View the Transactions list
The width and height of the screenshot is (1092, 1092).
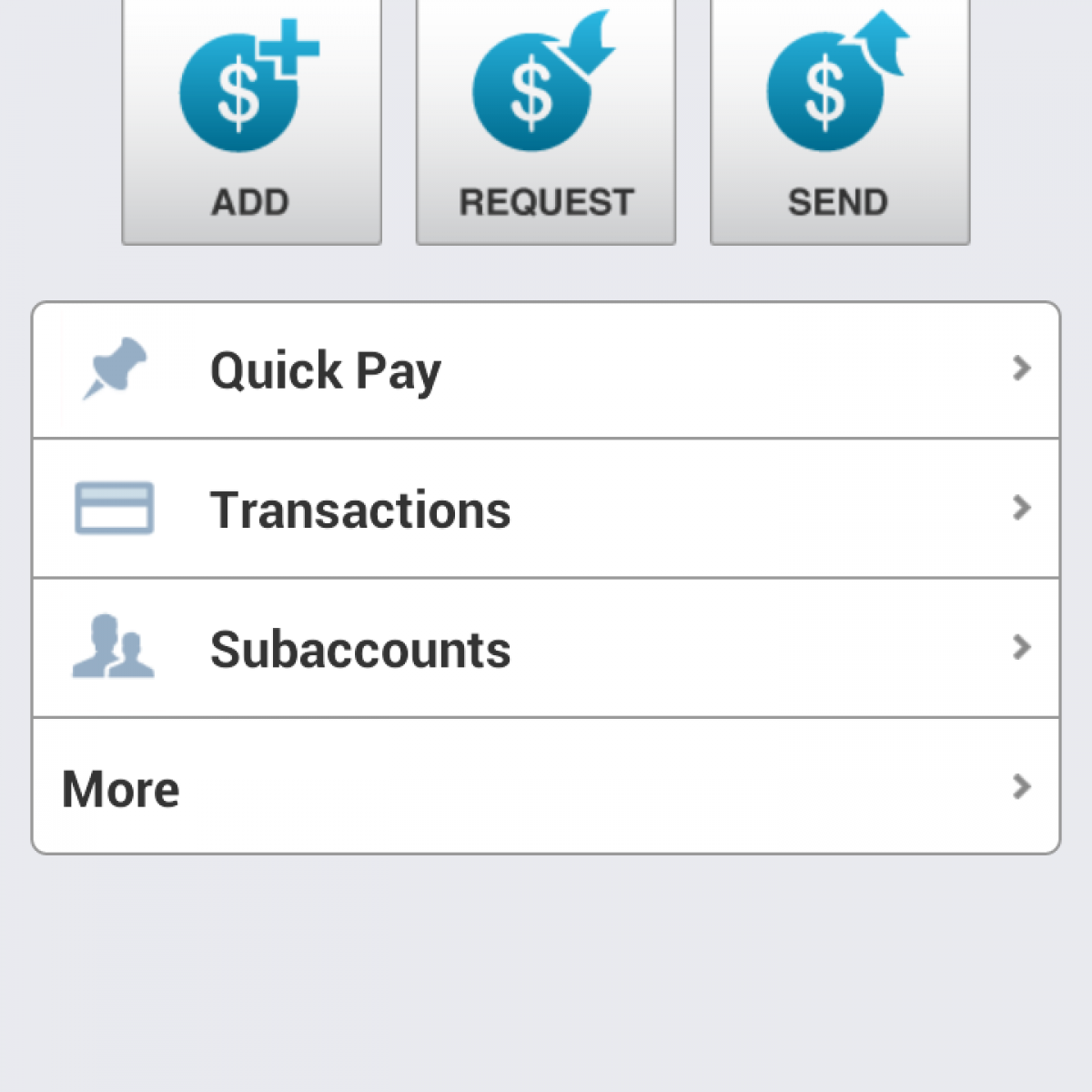coord(546,509)
